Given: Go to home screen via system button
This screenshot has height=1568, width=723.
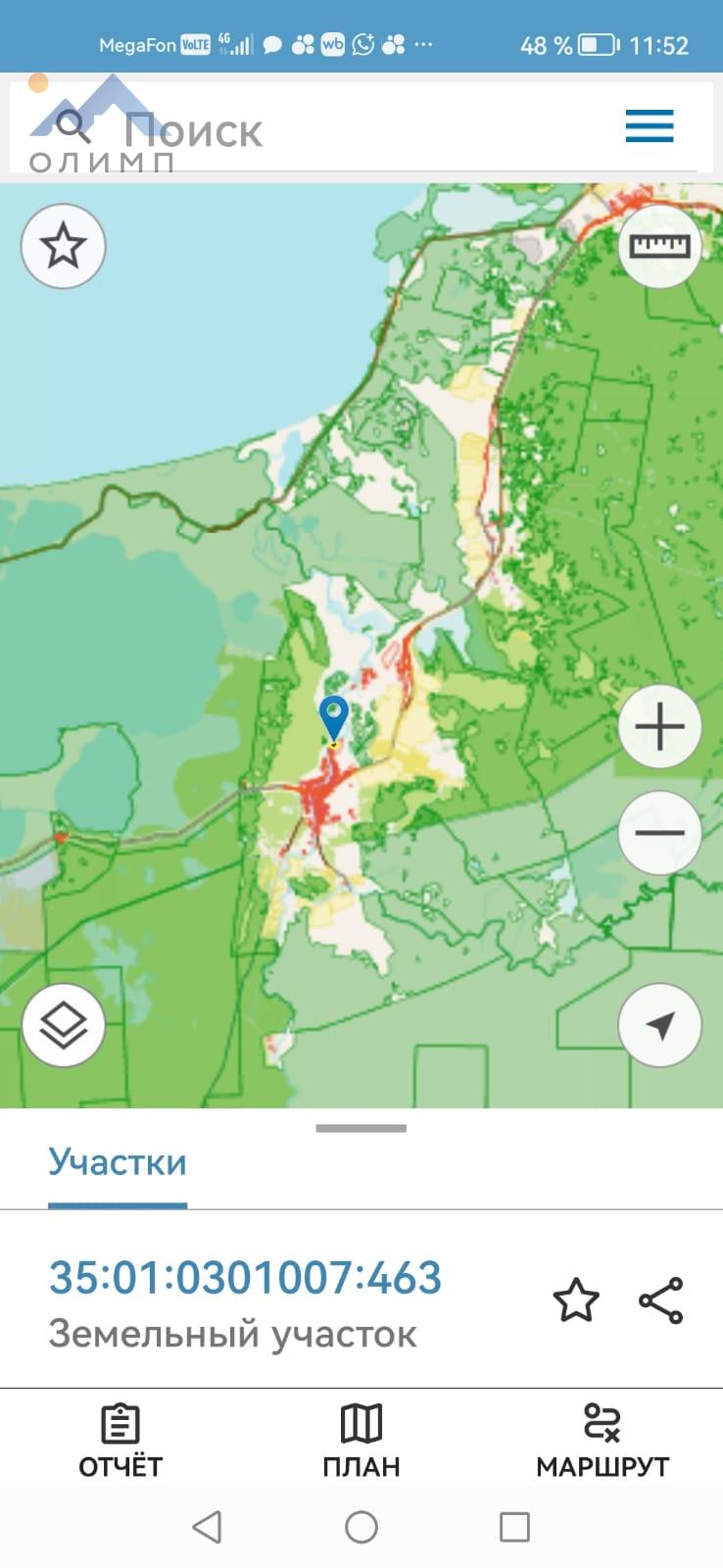Looking at the screenshot, I should click(x=361, y=1527).
